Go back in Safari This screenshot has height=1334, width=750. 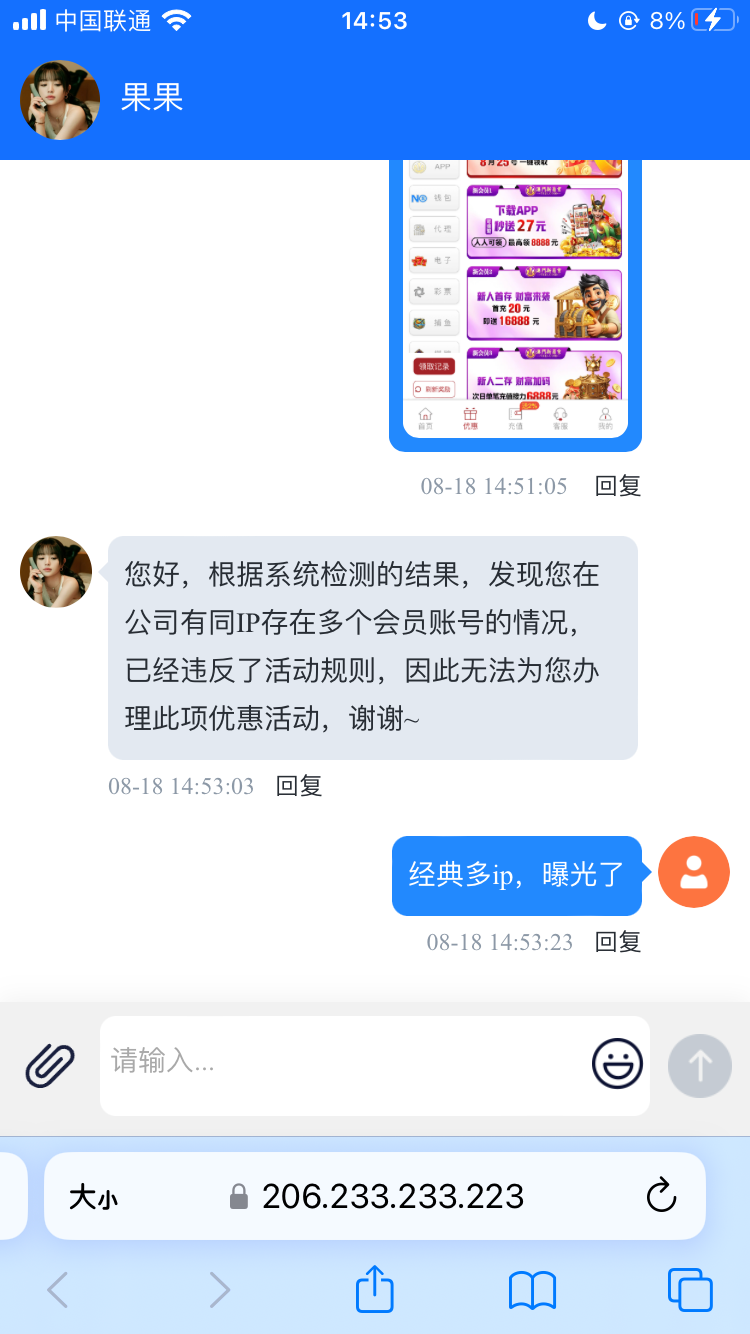(58, 1290)
